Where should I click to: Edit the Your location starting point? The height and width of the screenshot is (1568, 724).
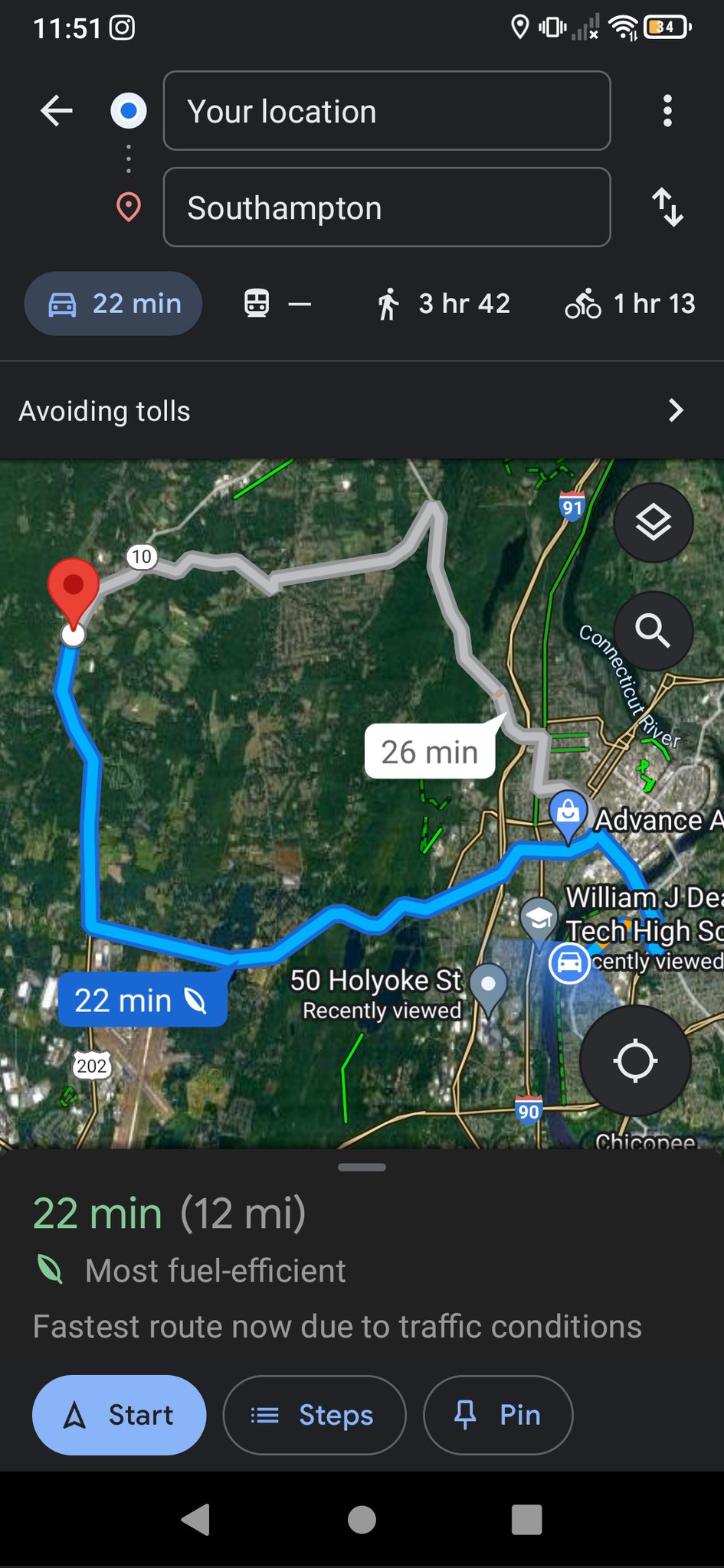point(386,111)
